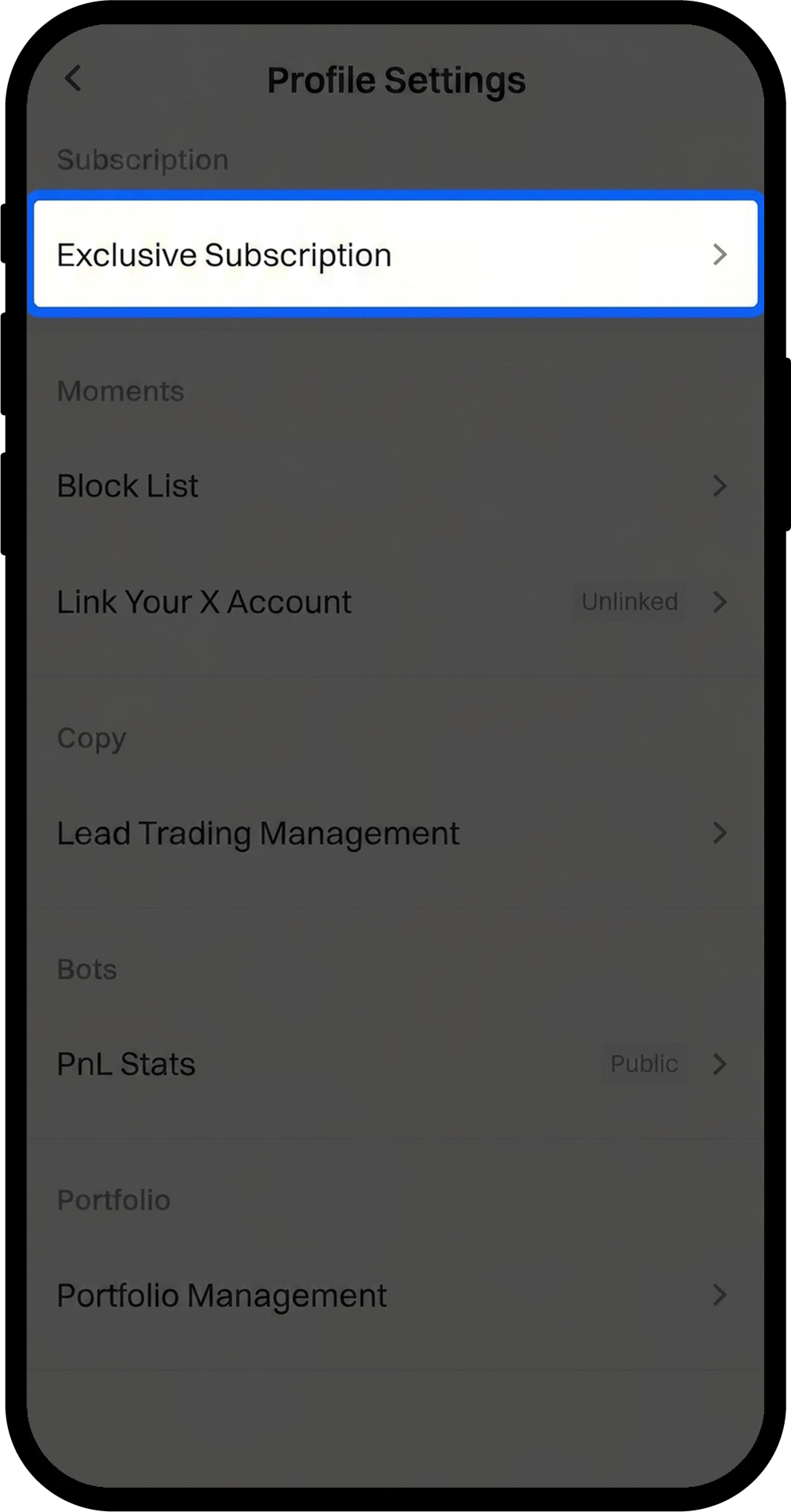The width and height of the screenshot is (791, 1512).
Task: Go back from Profile Settings
Action: click(x=73, y=78)
